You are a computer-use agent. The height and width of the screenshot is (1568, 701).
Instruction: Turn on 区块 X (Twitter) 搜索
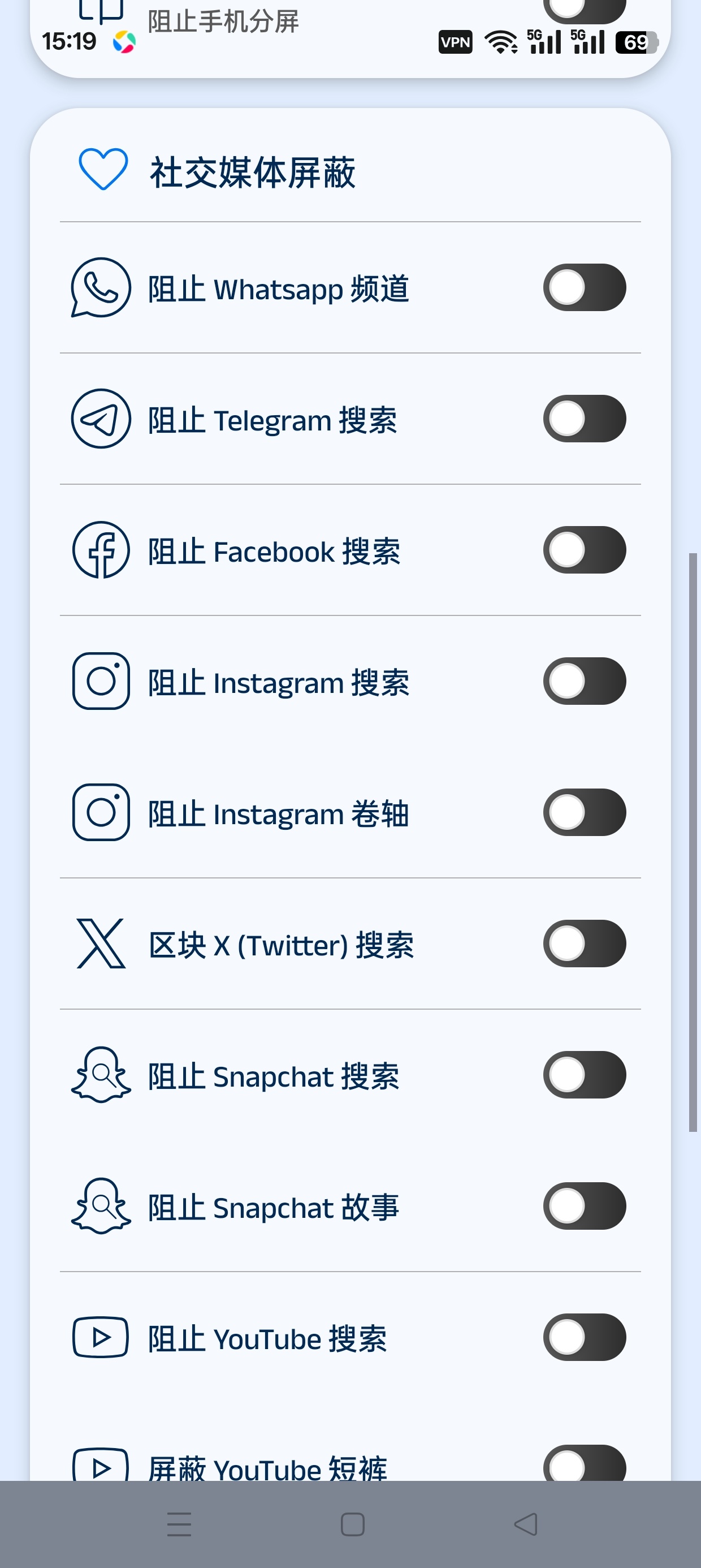[x=584, y=944]
